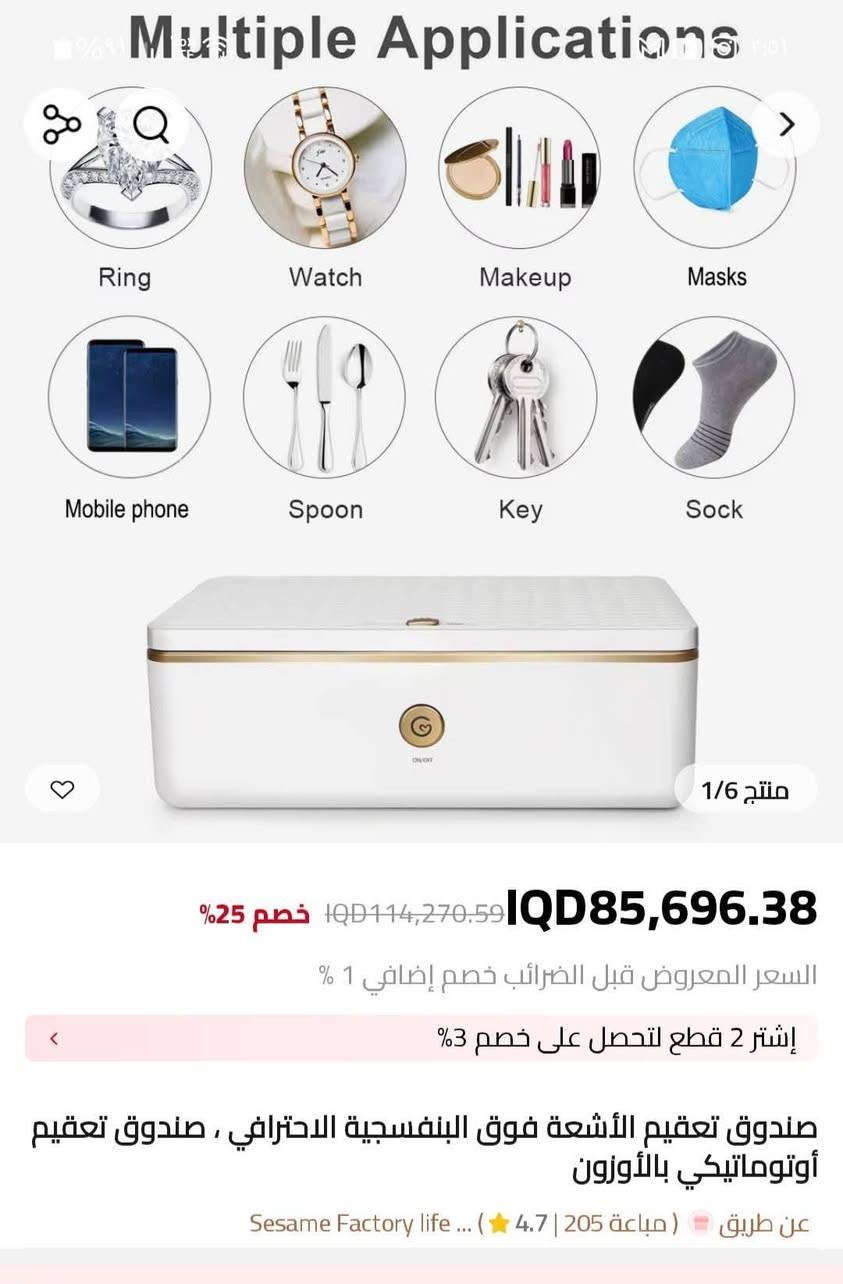843x1284 pixels.
Task: Share this sterilizer box product
Action: pyautogui.click(x=62, y=126)
